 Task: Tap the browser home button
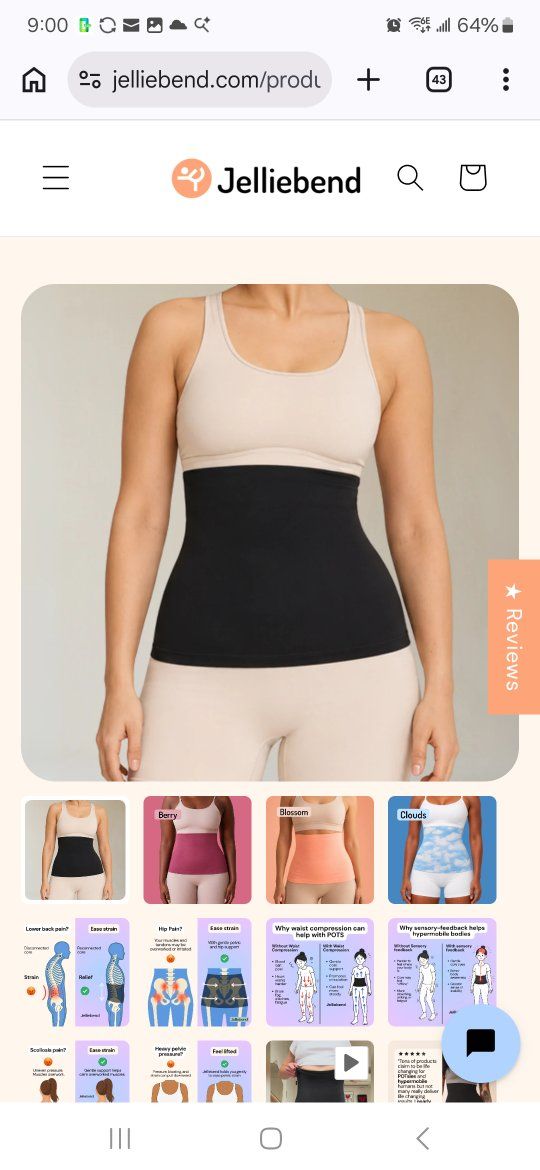coord(34,80)
